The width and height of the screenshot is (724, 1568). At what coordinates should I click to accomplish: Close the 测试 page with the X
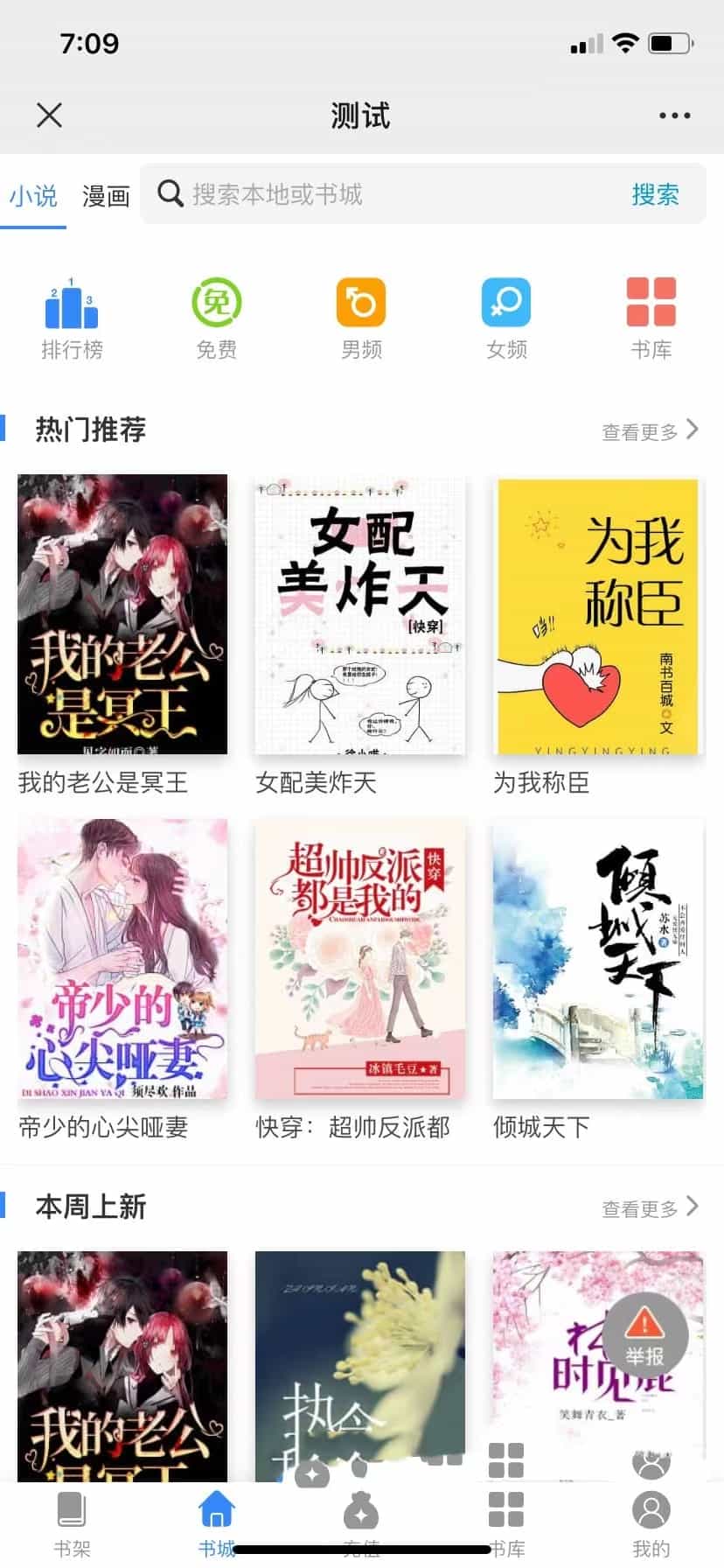pos(50,115)
